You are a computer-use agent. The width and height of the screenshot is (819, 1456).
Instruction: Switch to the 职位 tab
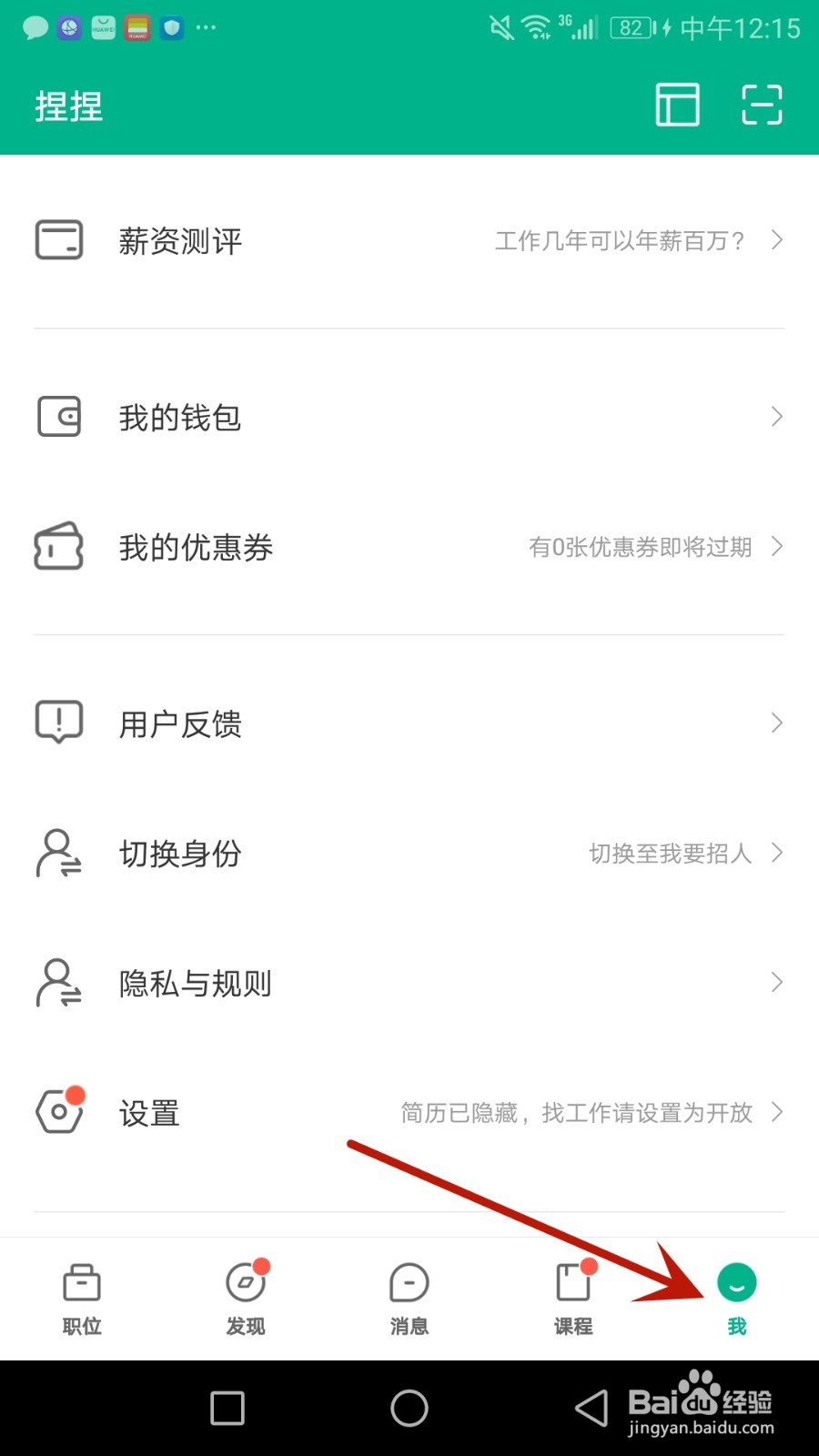point(82,1299)
